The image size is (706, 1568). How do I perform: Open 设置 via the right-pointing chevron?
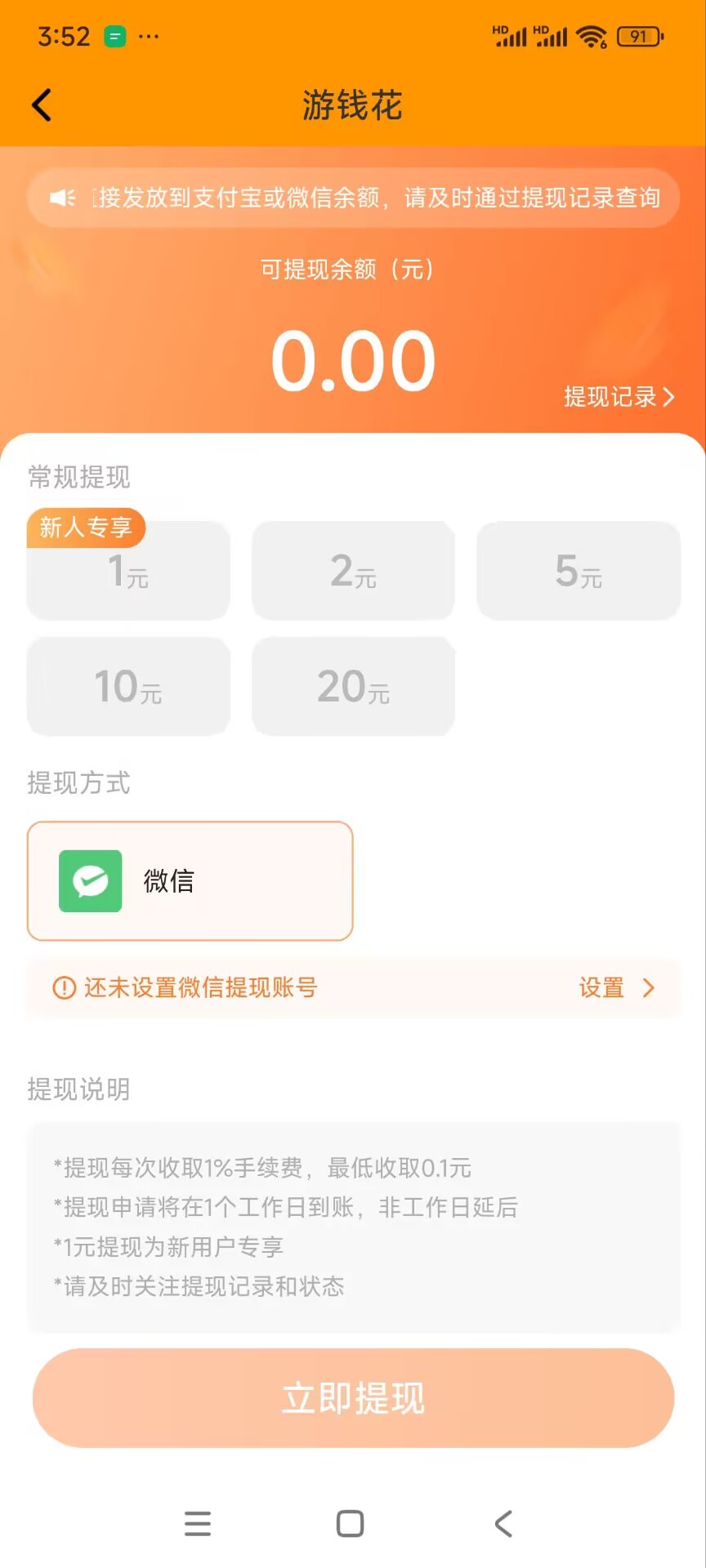(x=649, y=988)
